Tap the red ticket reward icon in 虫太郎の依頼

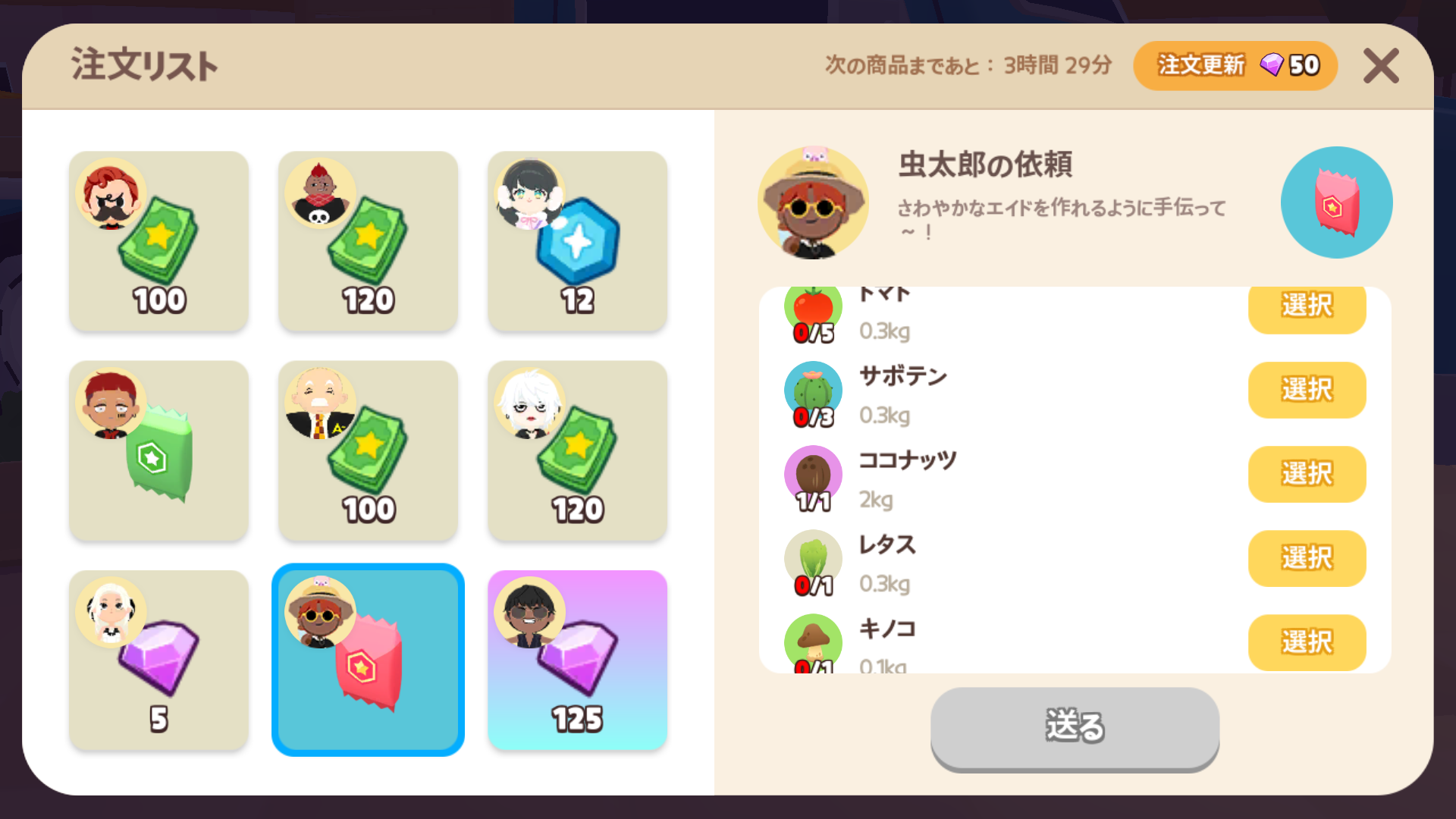coord(1336,202)
